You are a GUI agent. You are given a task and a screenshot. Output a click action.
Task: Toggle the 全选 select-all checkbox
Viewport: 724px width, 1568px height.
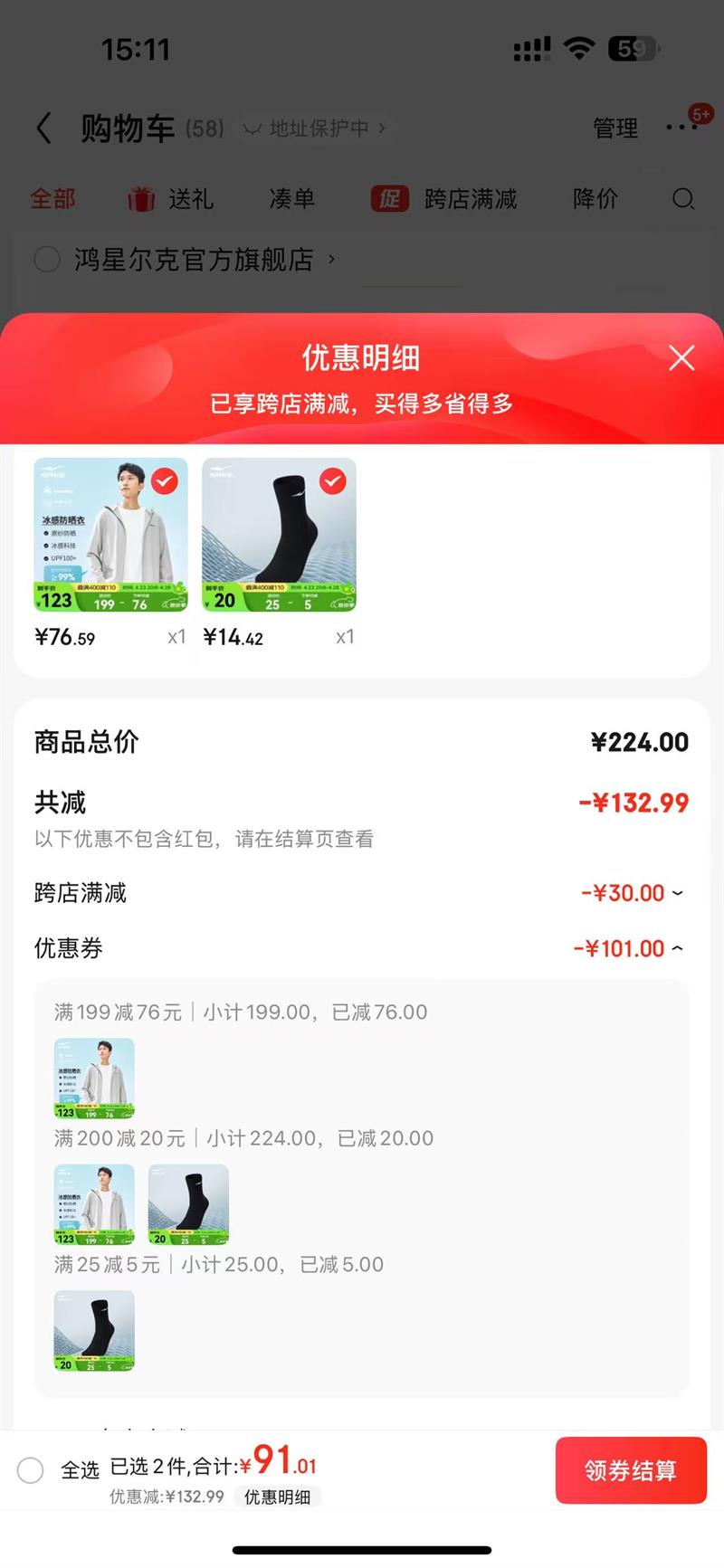click(31, 1470)
